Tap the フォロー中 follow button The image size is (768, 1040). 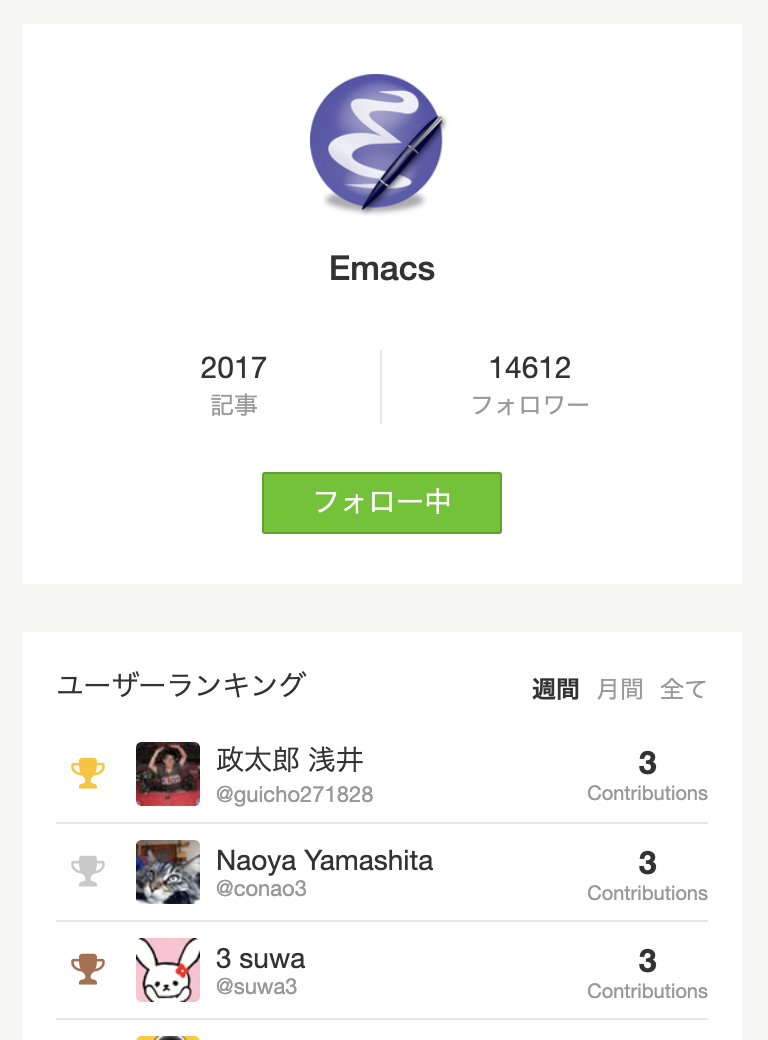pyautogui.click(x=381, y=502)
